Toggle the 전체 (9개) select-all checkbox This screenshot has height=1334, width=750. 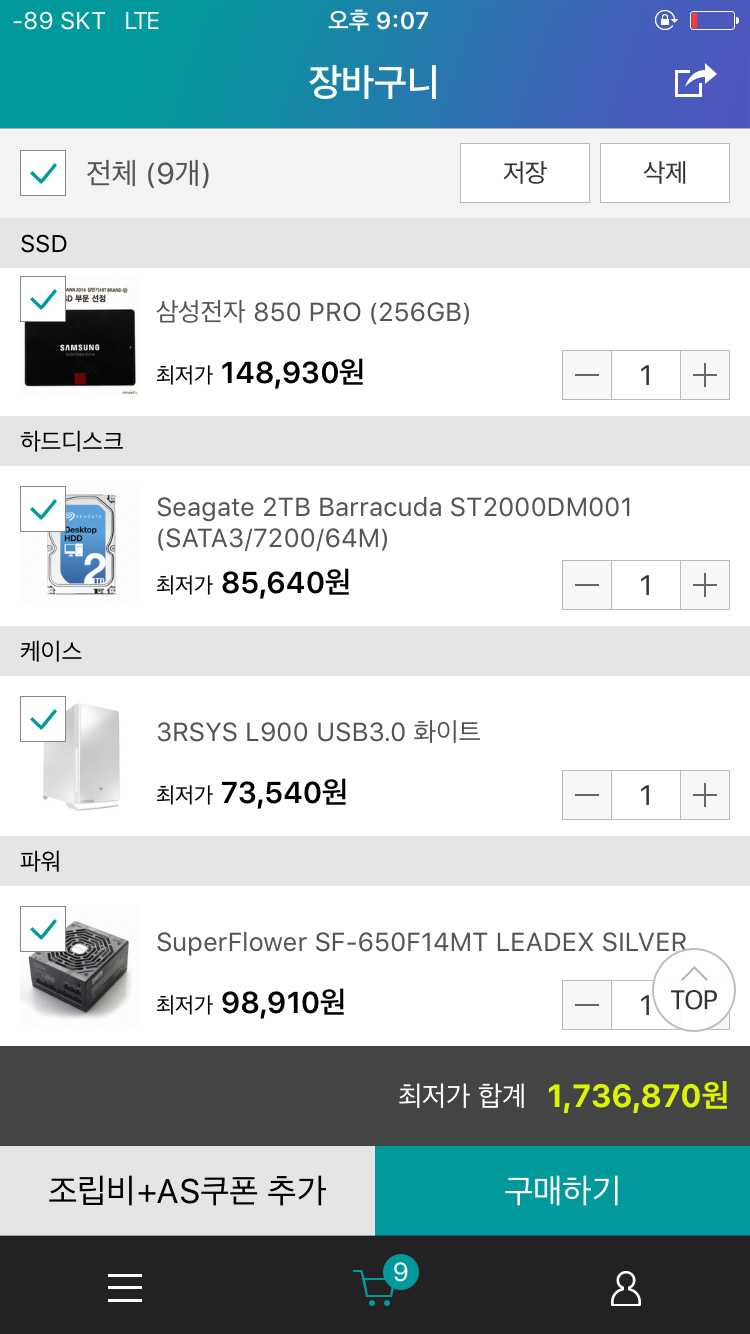(x=43, y=174)
